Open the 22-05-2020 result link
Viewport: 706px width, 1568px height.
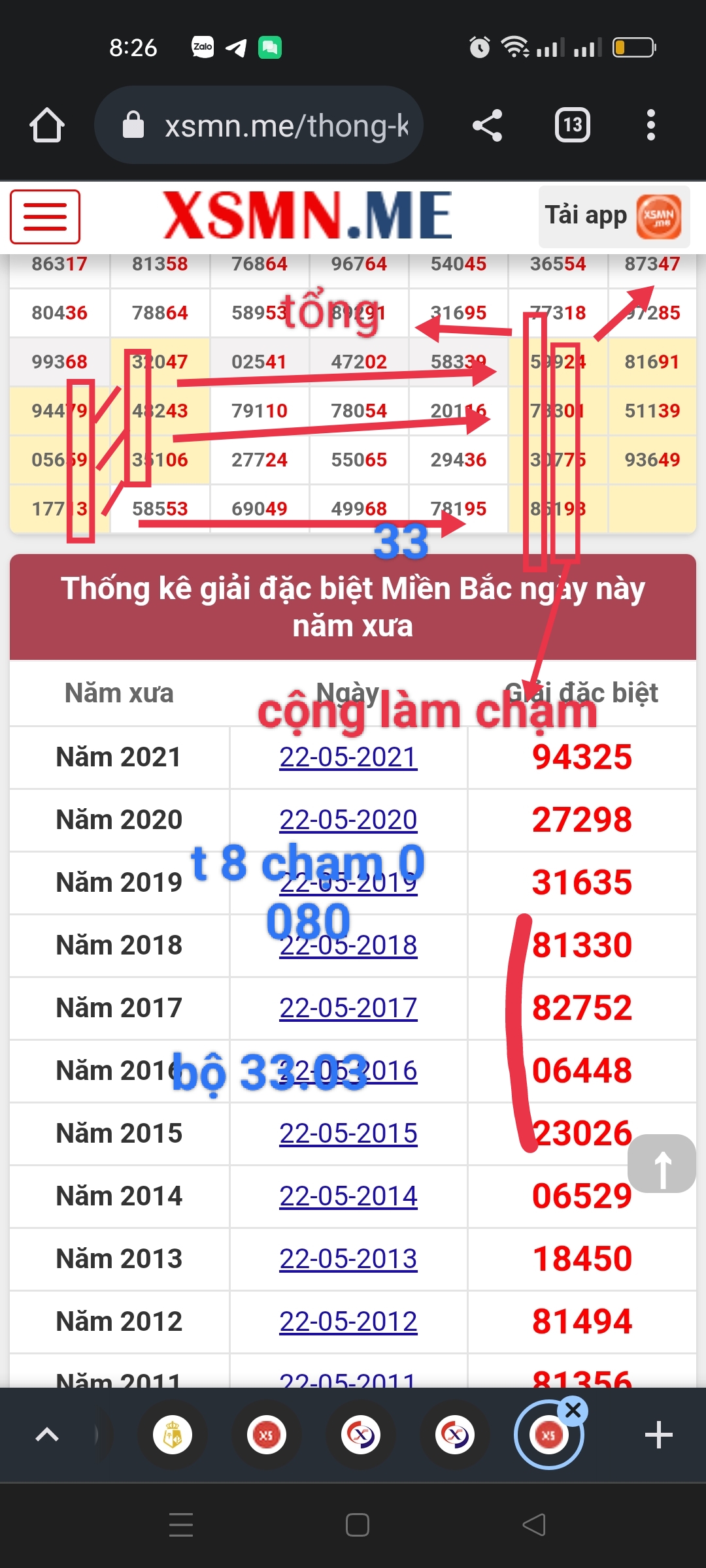click(348, 820)
